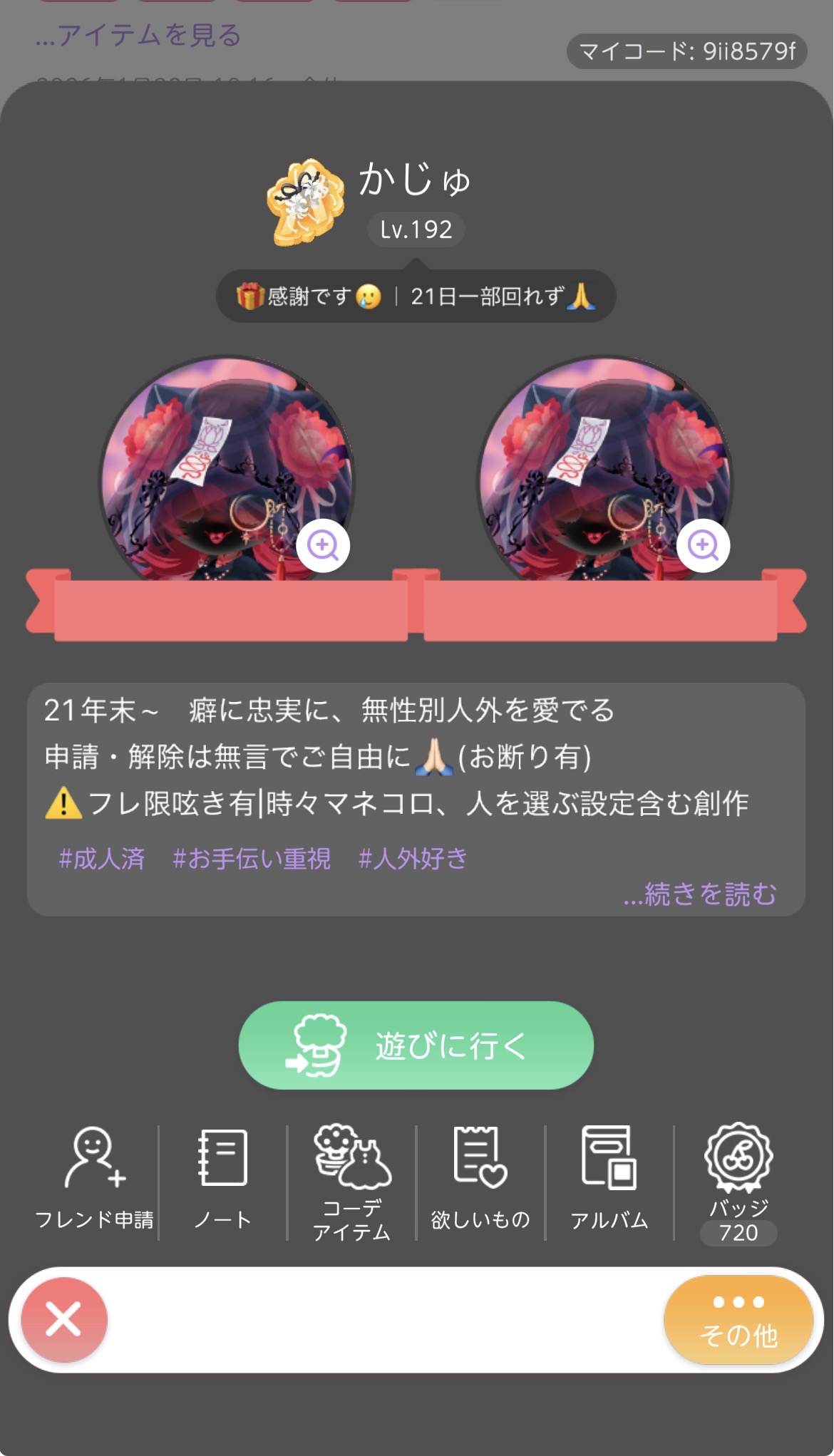Close the profile with the red X
This screenshot has height=1456, width=834.
pos(64,1319)
